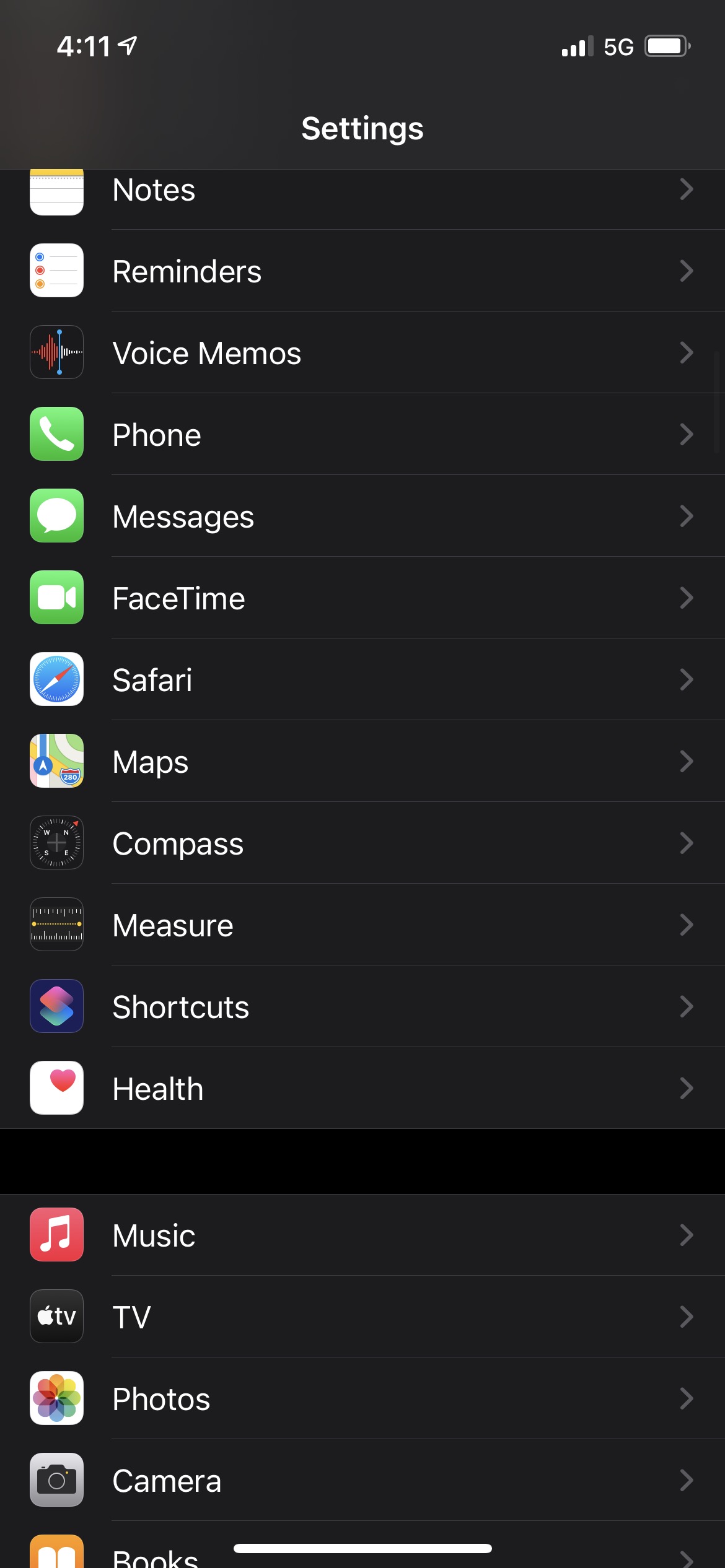Open Phone settings
725x1568 pixels.
tap(362, 434)
